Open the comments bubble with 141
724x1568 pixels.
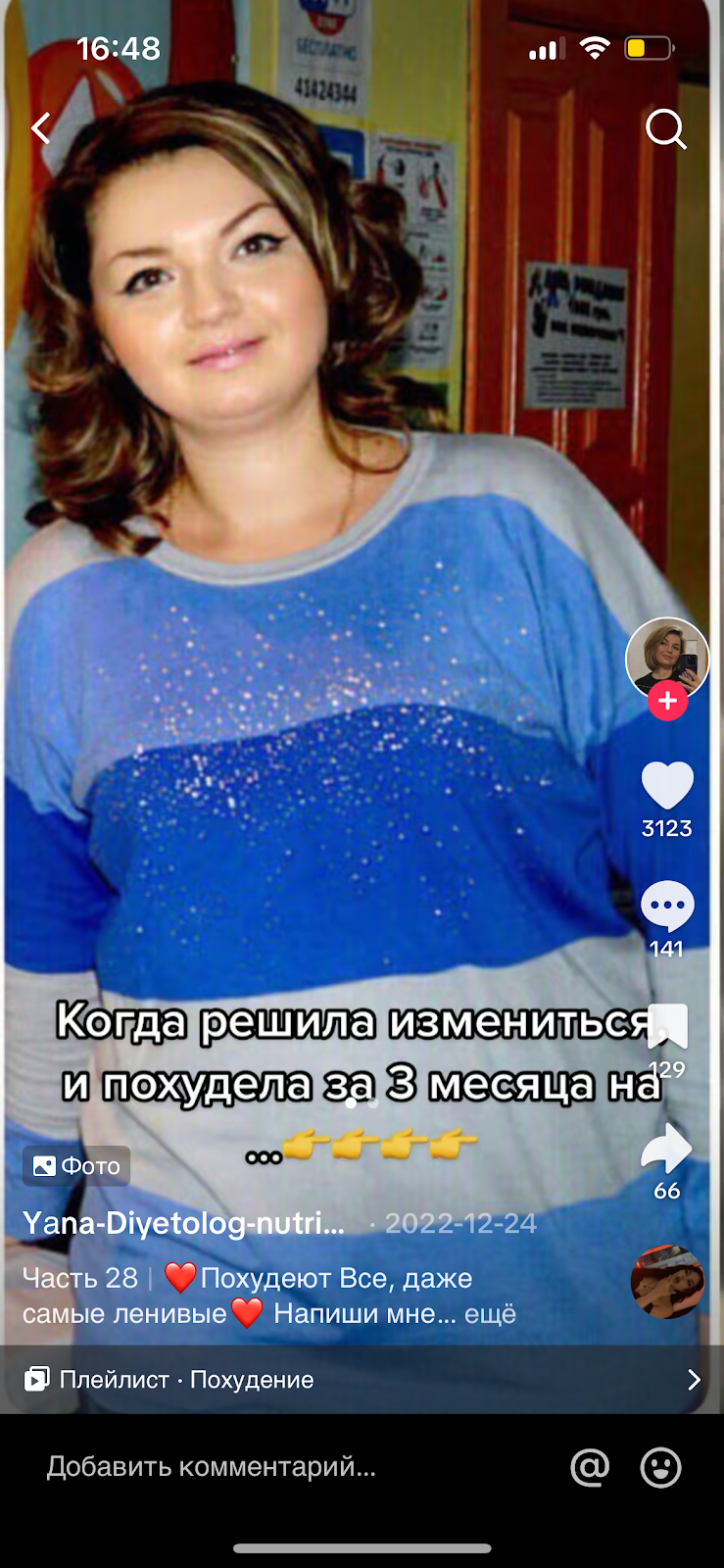point(667,906)
